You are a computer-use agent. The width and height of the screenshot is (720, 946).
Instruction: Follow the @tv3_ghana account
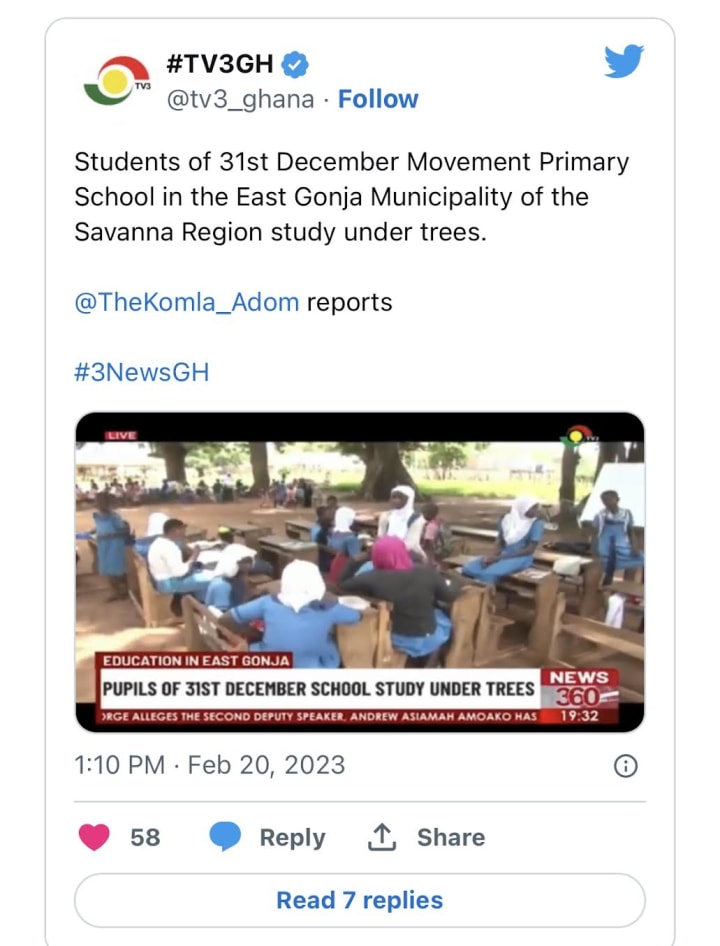point(378,99)
